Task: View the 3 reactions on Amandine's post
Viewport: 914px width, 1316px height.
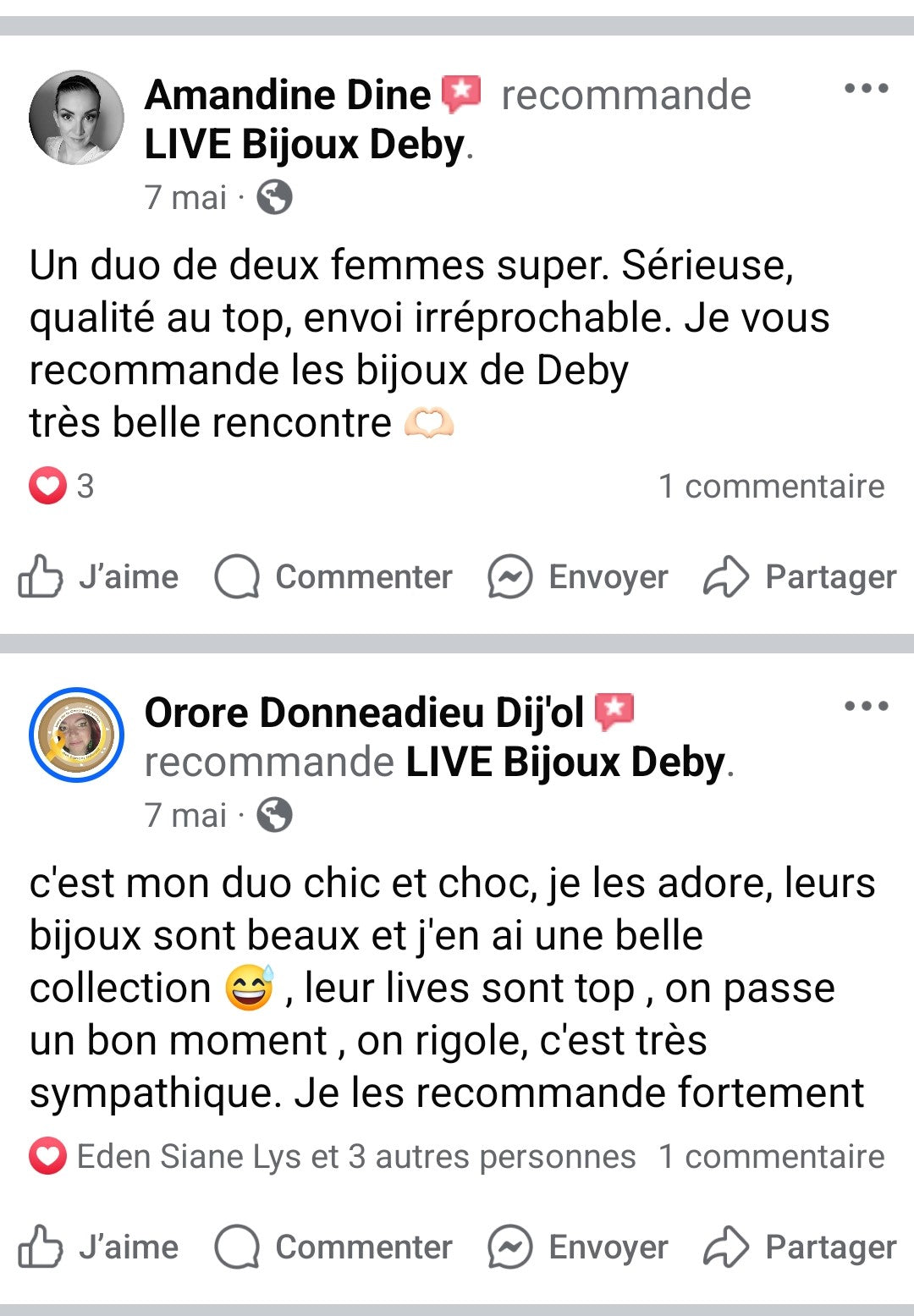Action: tap(62, 487)
